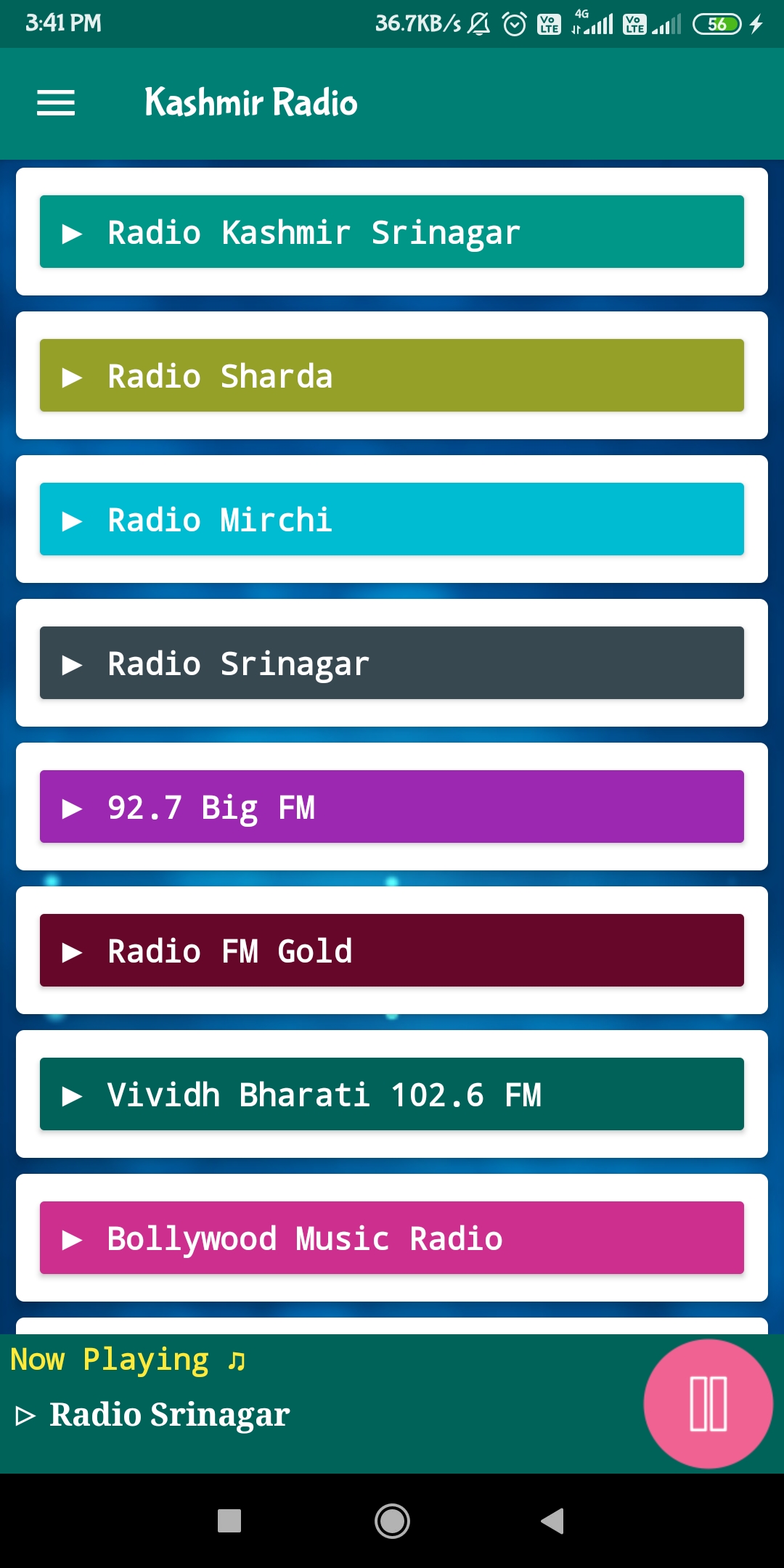784x1568 pixels.
Task: Listen to Radio FM Gold
Action: point(392,950)
